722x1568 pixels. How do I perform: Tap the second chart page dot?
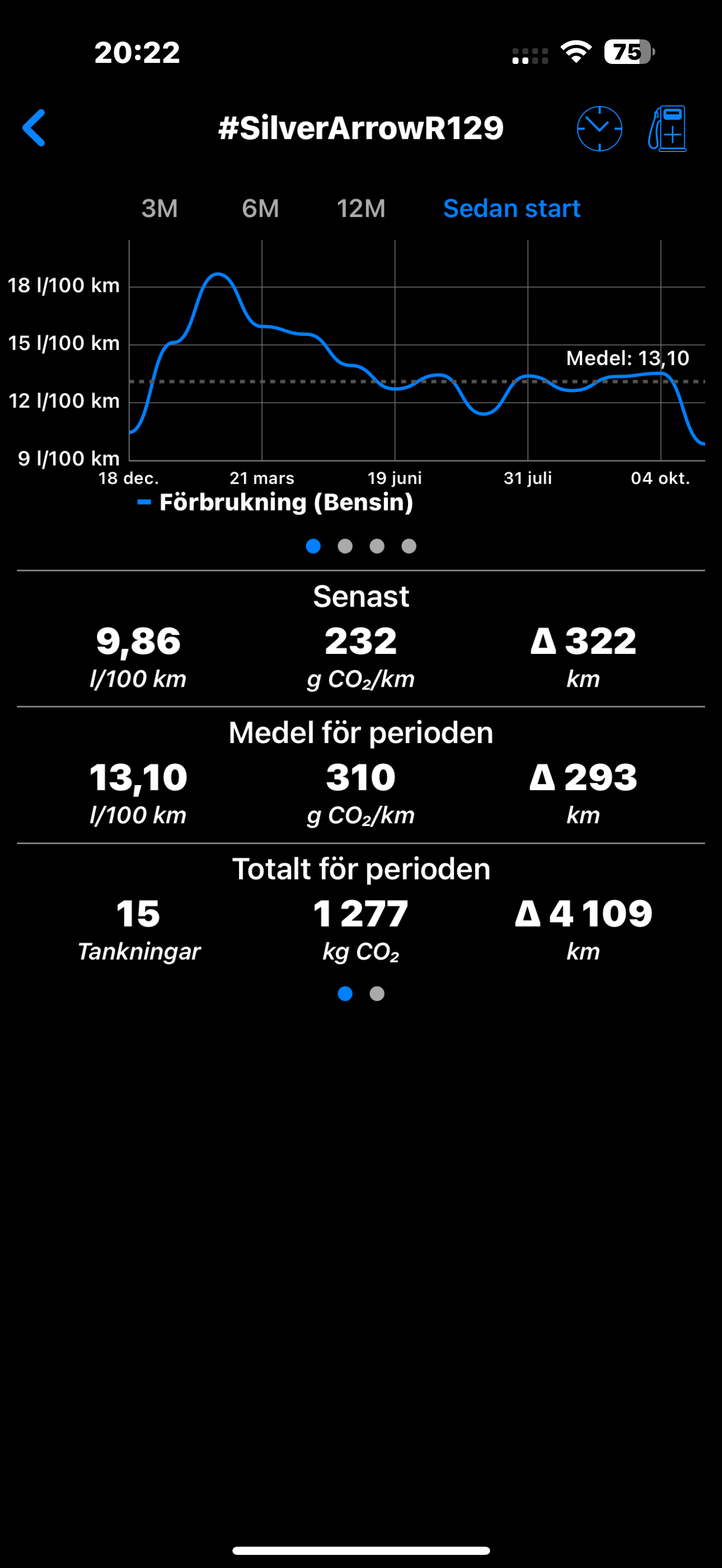(x=345, y=546)
